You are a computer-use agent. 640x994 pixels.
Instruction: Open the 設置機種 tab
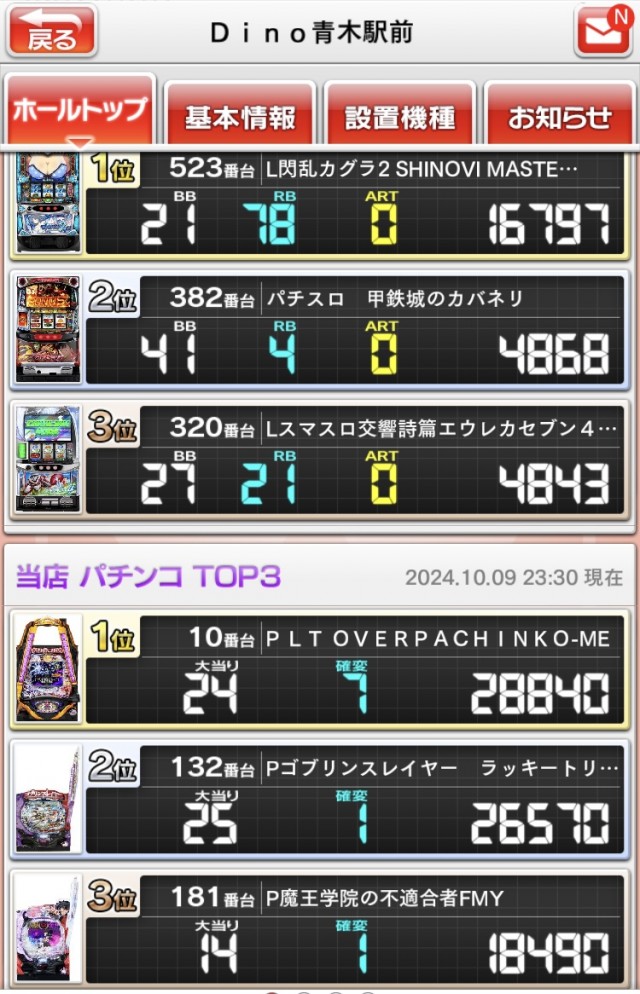[400, 117]
